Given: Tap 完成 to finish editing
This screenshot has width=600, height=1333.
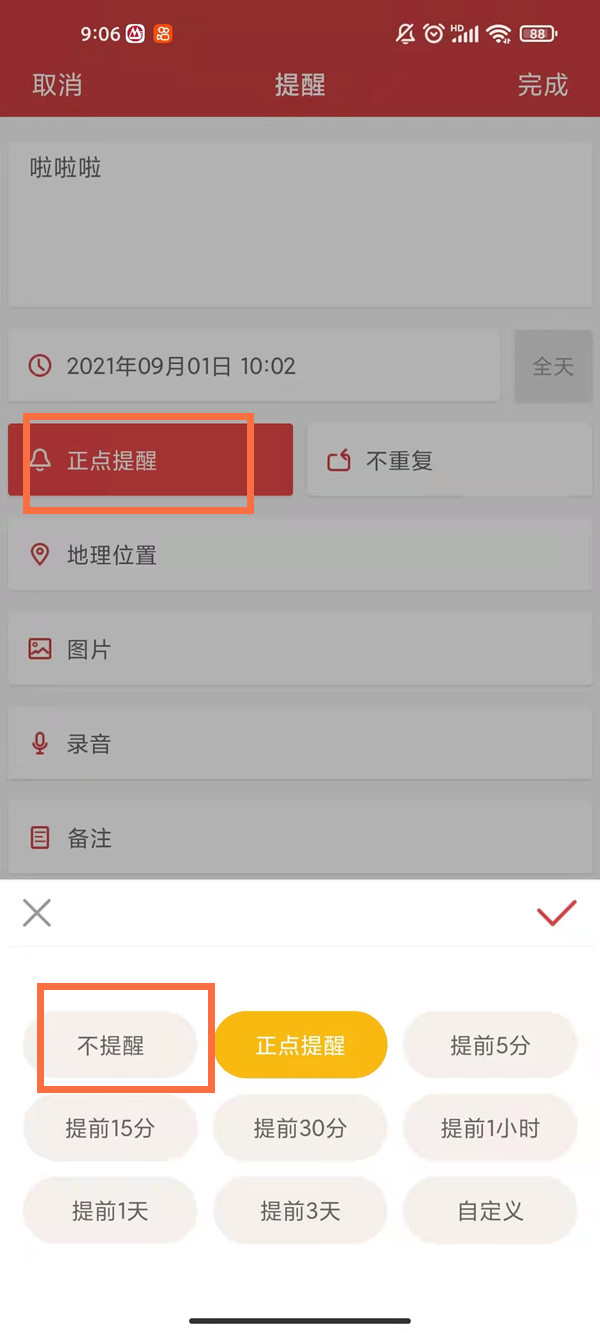Looking at the screenshot, I should pos(542,86).
